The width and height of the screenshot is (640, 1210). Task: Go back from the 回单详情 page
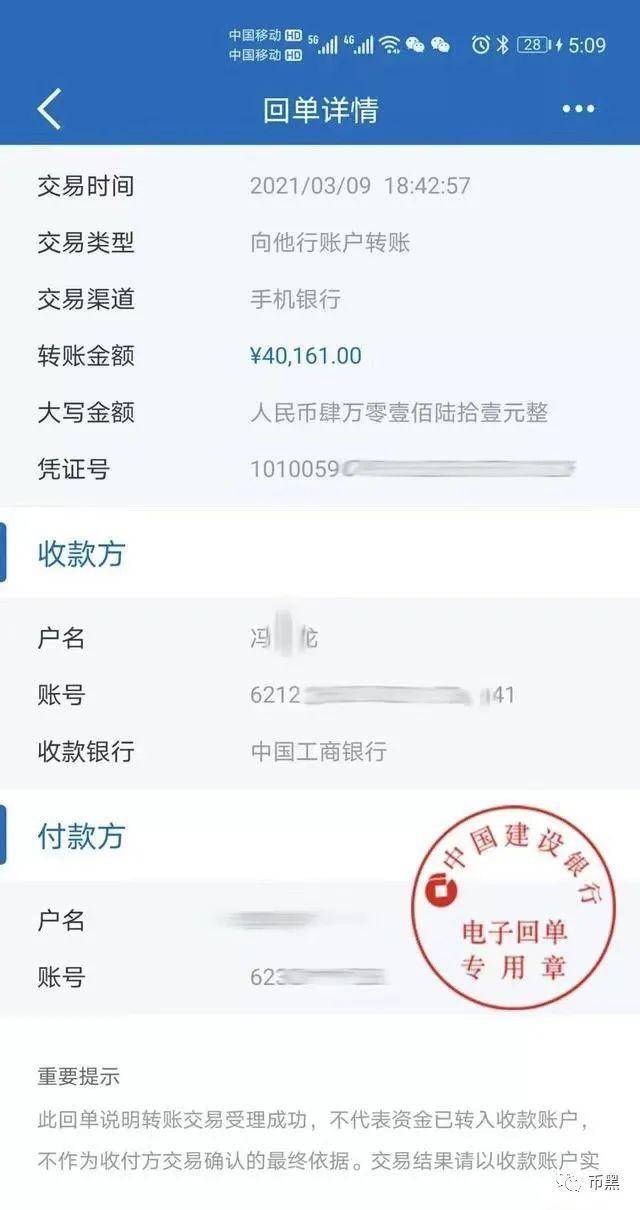pyautogui.click(x=49, y=109)
